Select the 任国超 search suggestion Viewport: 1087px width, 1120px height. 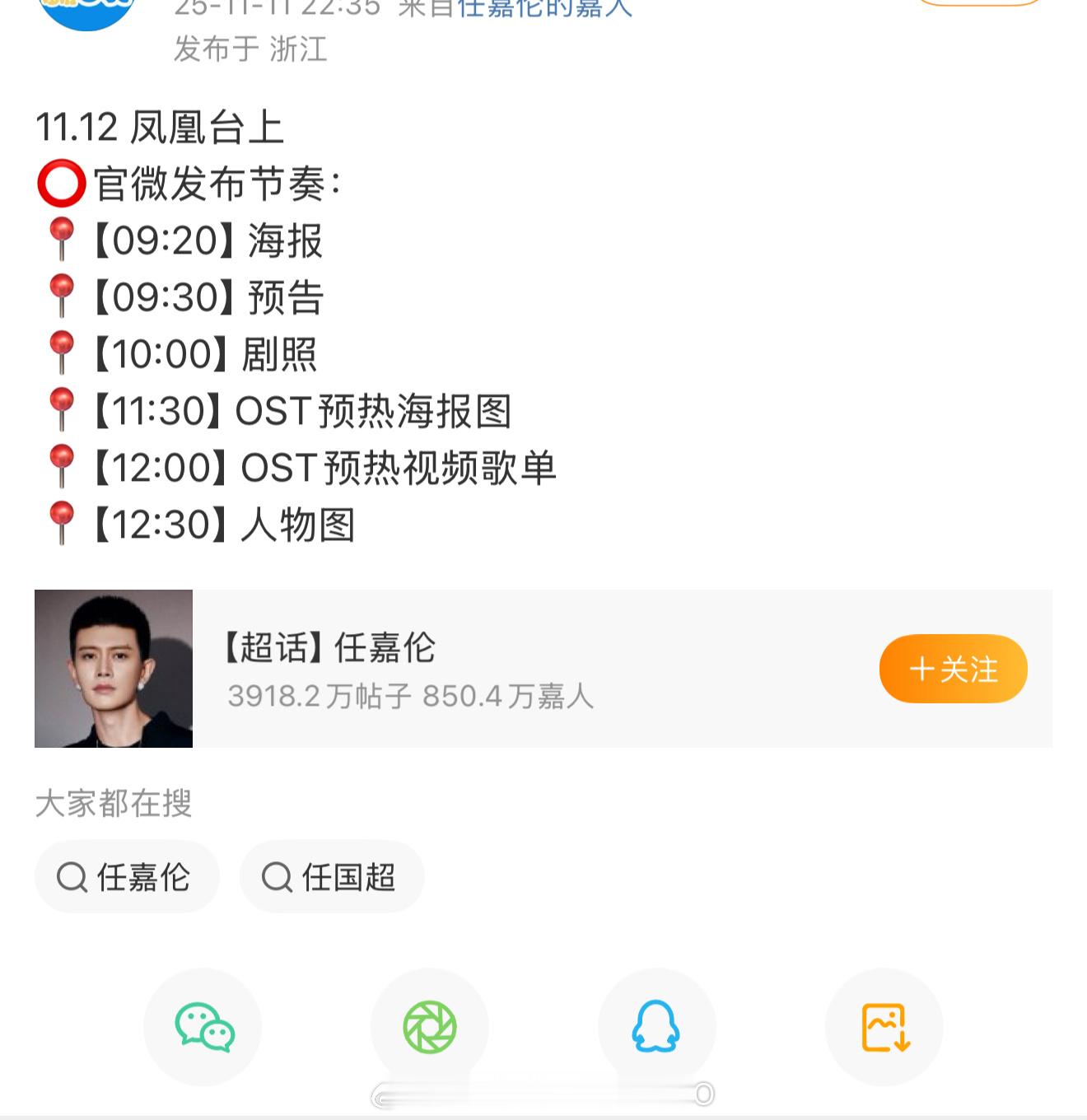pyautogui.click(x=332, y=877)
